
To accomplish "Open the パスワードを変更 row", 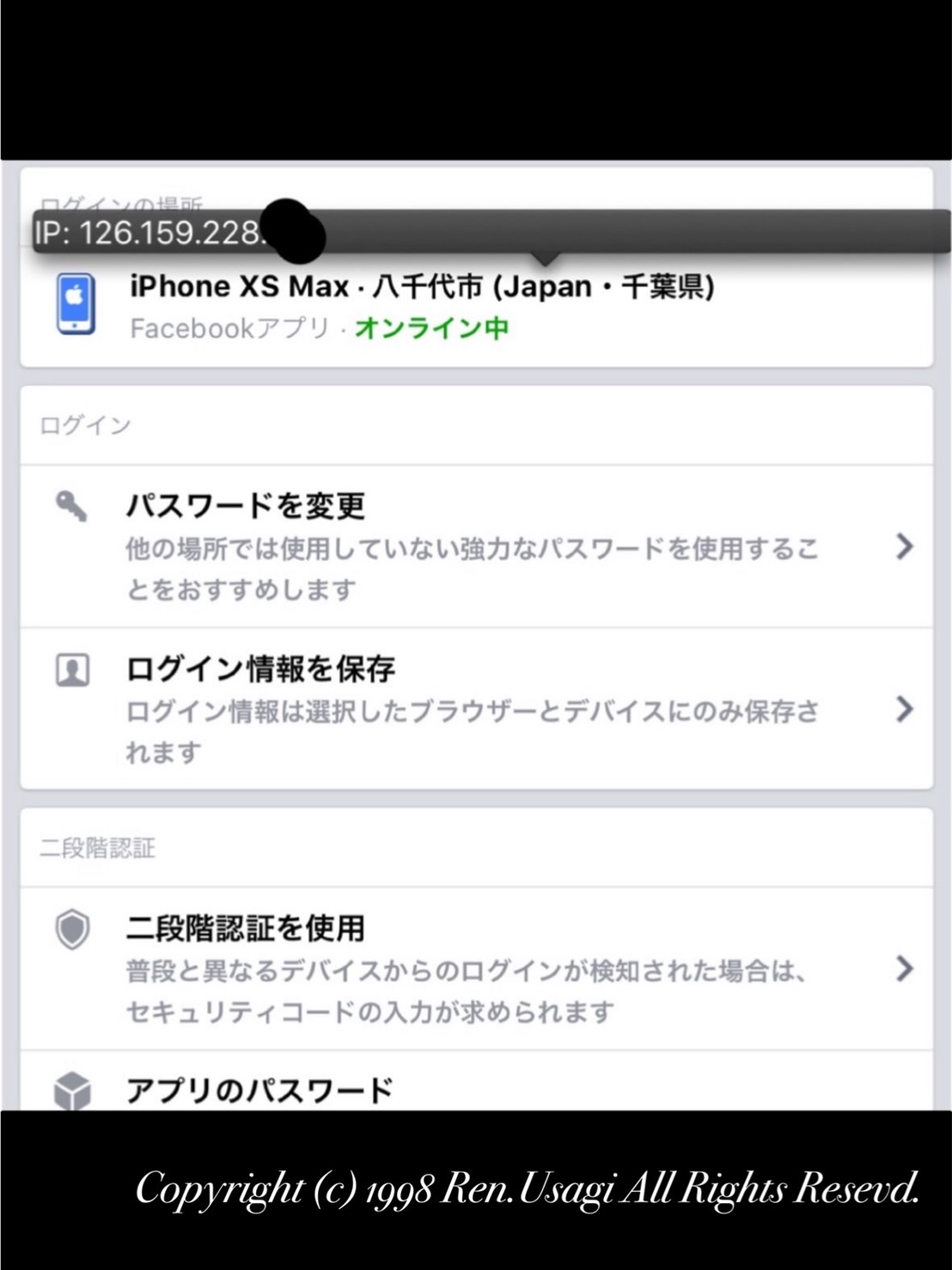I will coord(475,546).
